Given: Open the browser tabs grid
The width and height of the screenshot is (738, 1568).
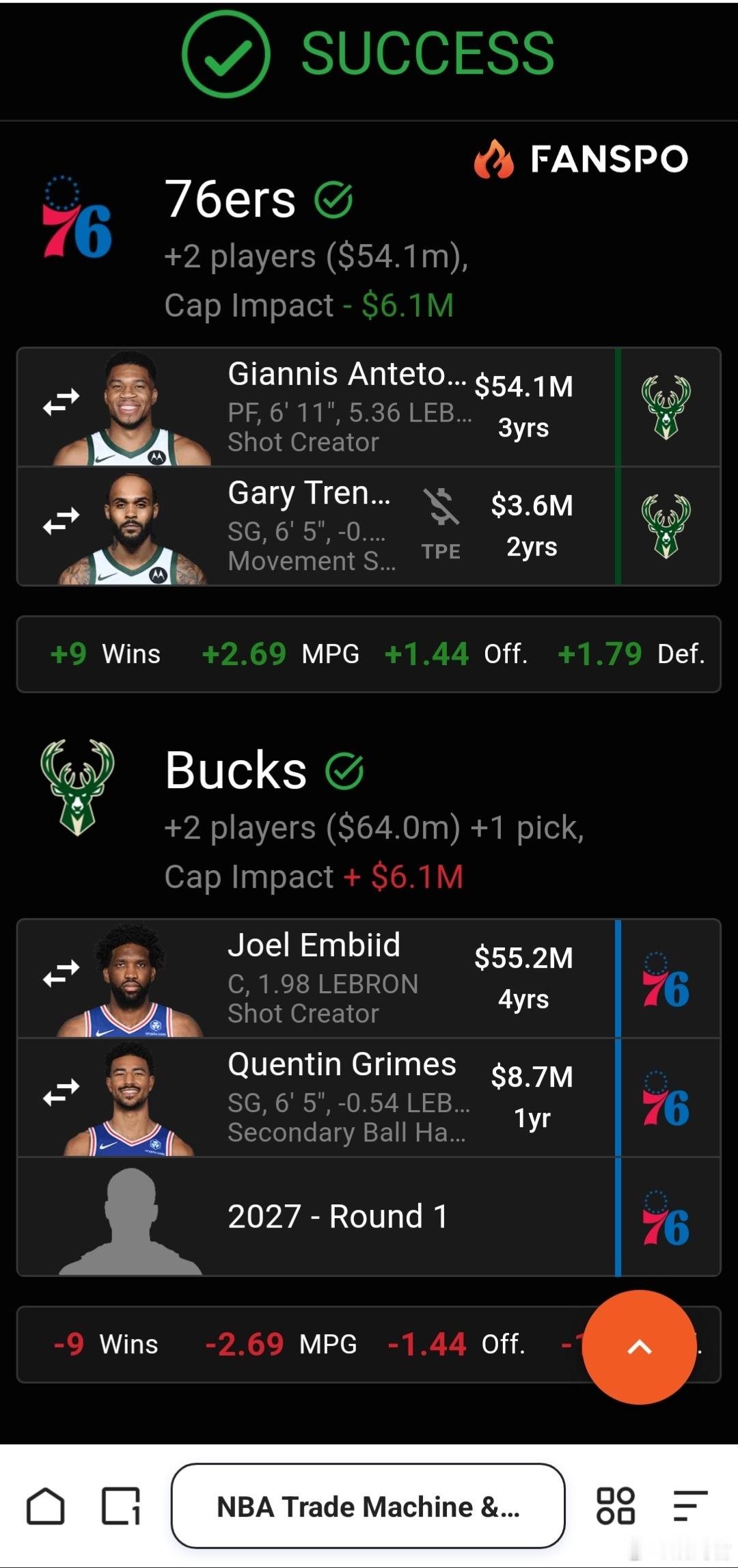Looking at the screenshot, I should click(616, 1506).
